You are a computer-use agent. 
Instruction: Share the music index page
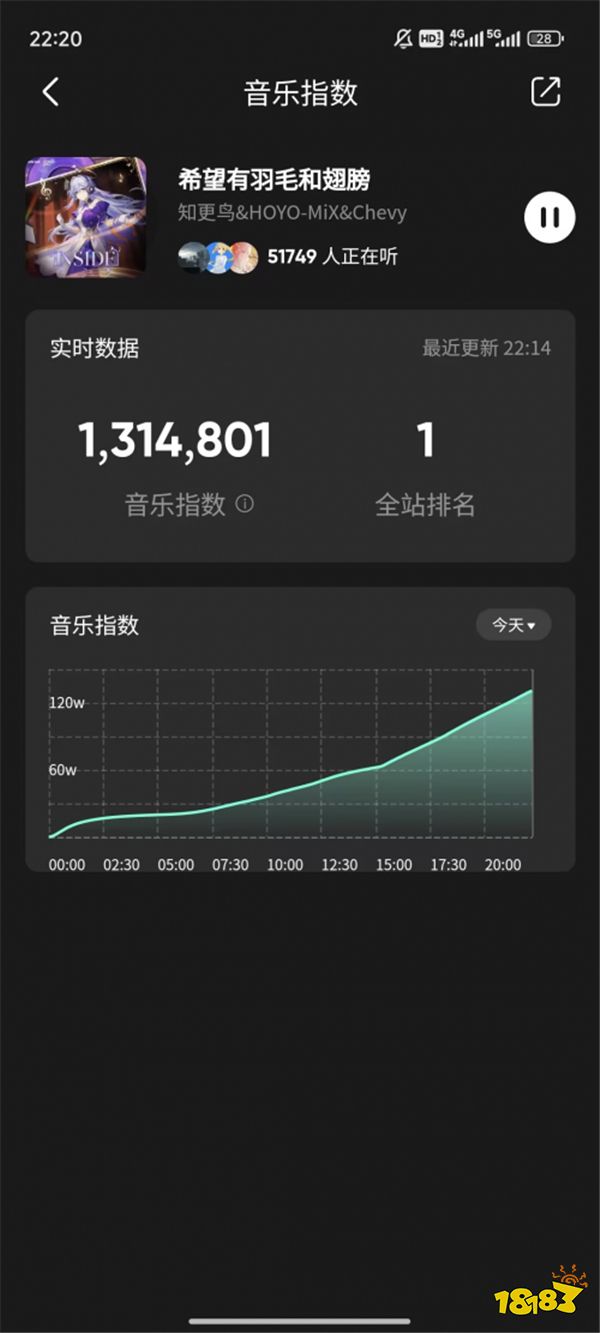point(545,92)
